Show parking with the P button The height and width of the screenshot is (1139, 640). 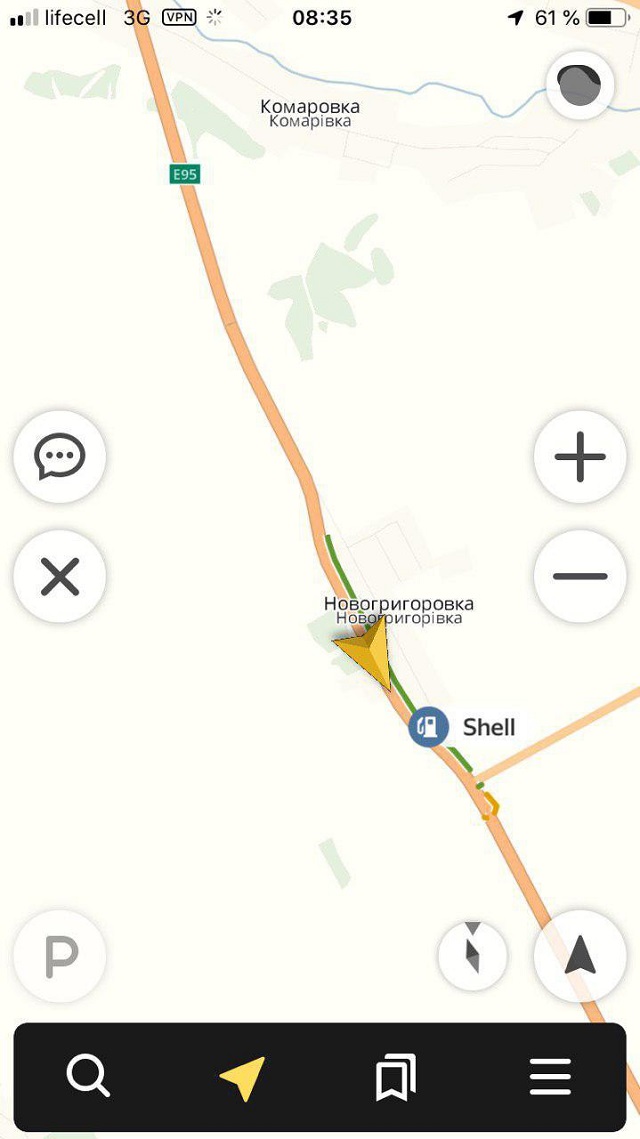point(60,957)
